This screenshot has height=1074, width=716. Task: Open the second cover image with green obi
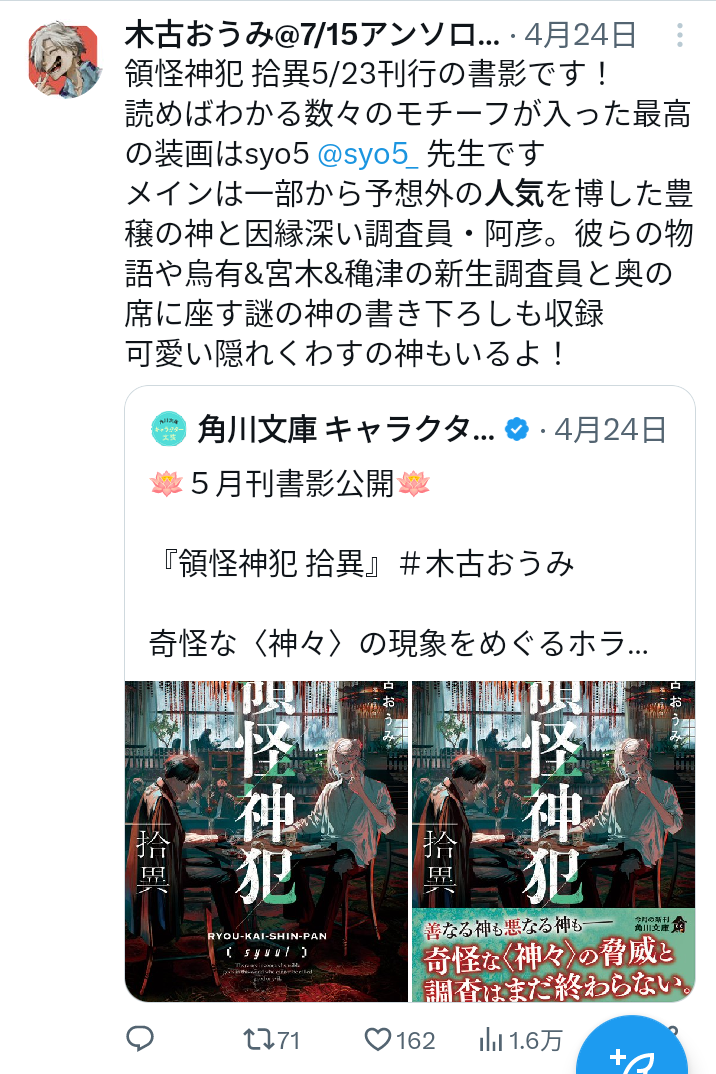(552, 841)
